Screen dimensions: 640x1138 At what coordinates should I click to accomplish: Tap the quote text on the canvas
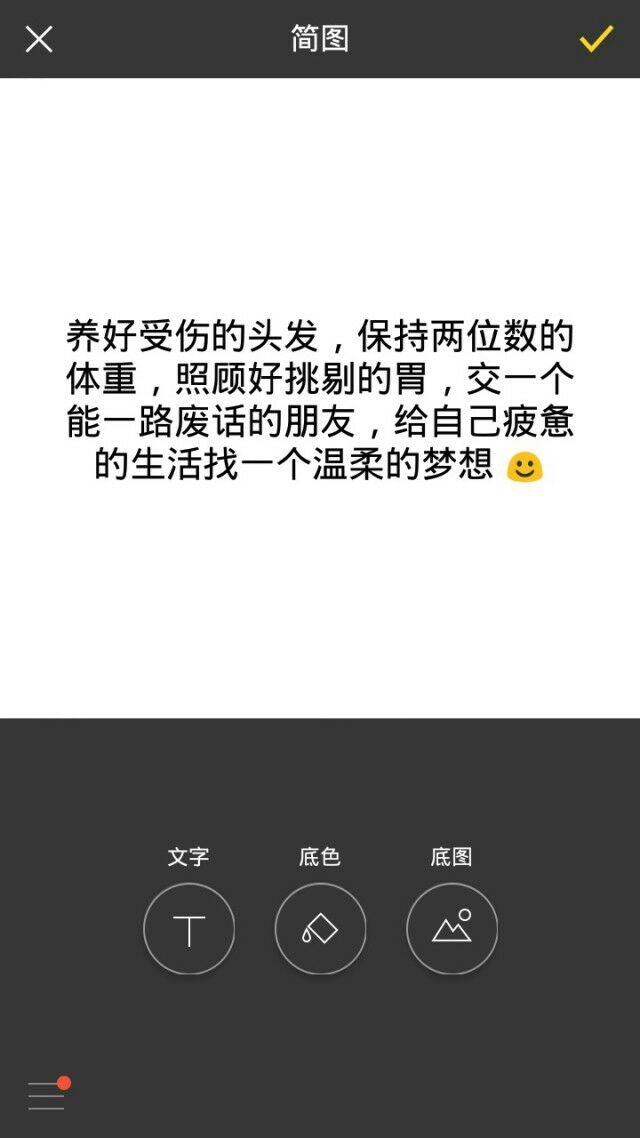click(x=320, y=400)
